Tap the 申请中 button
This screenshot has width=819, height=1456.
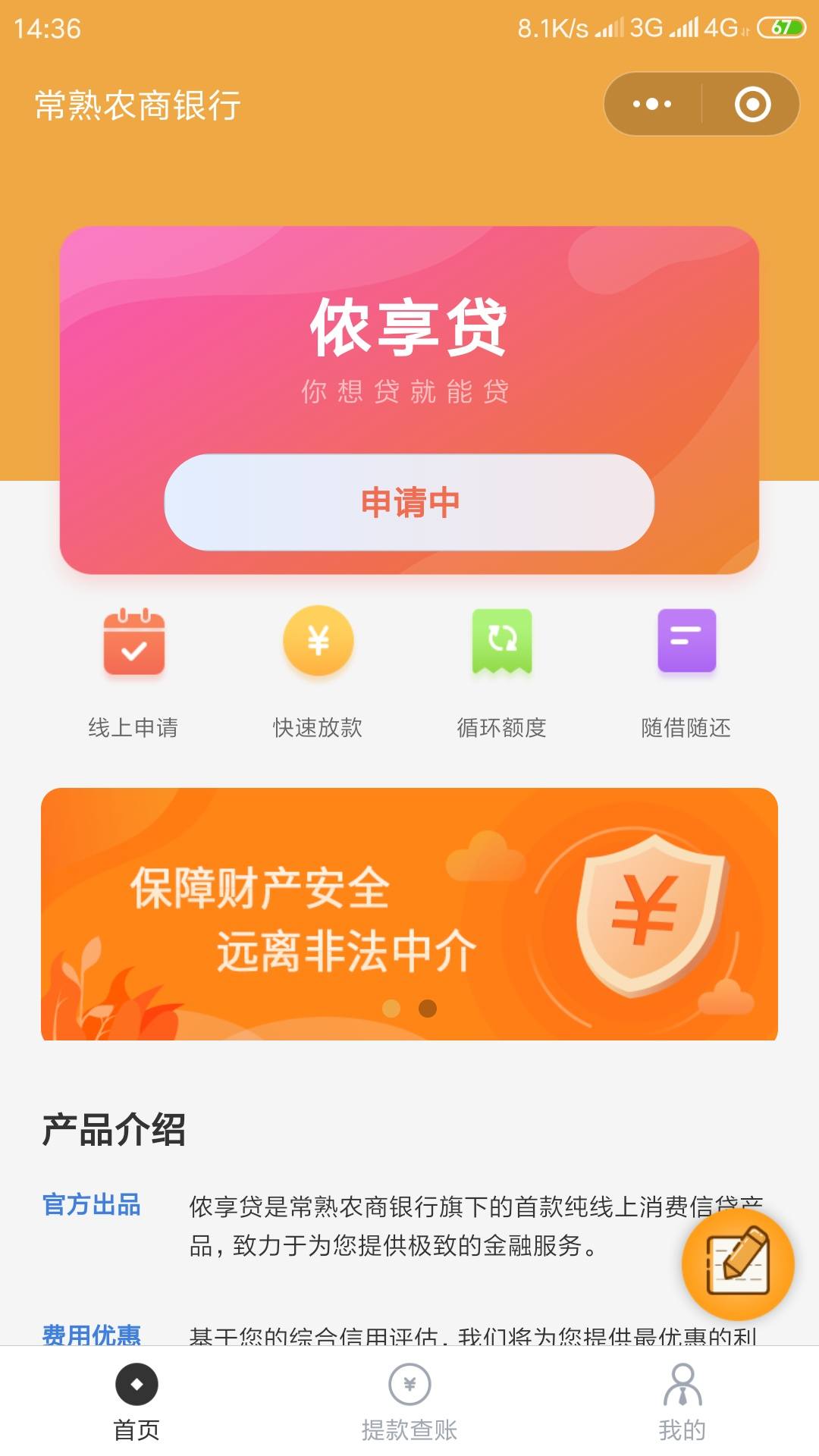[x=409, y=502]
